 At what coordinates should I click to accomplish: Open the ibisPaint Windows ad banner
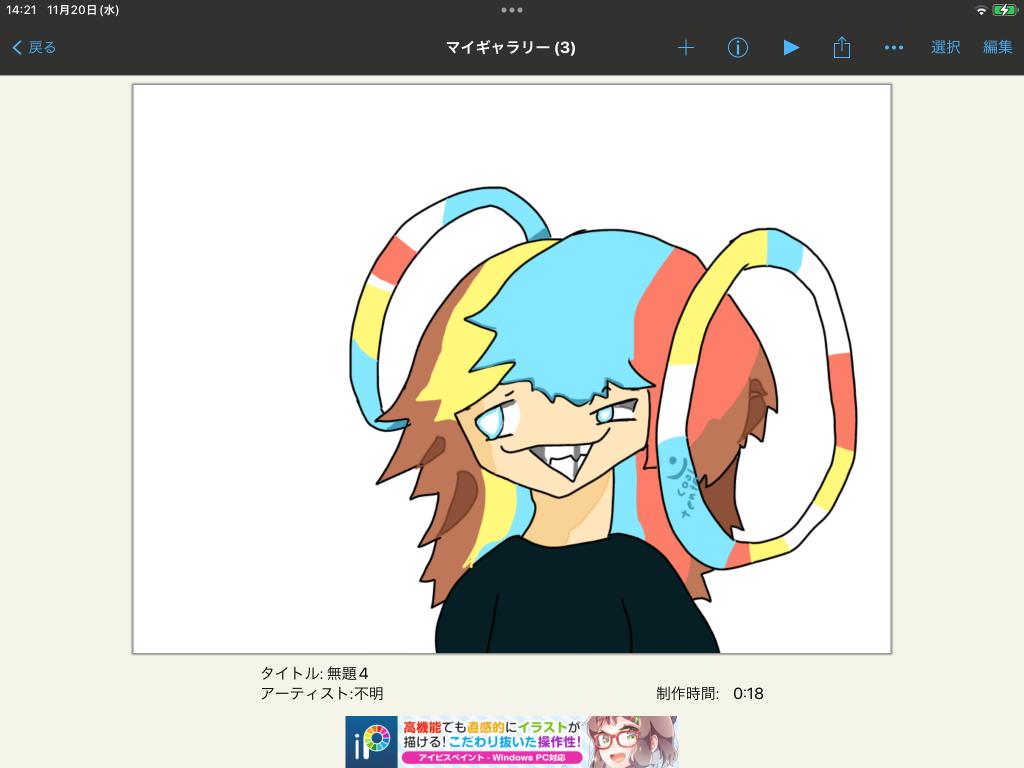[511, 741]
